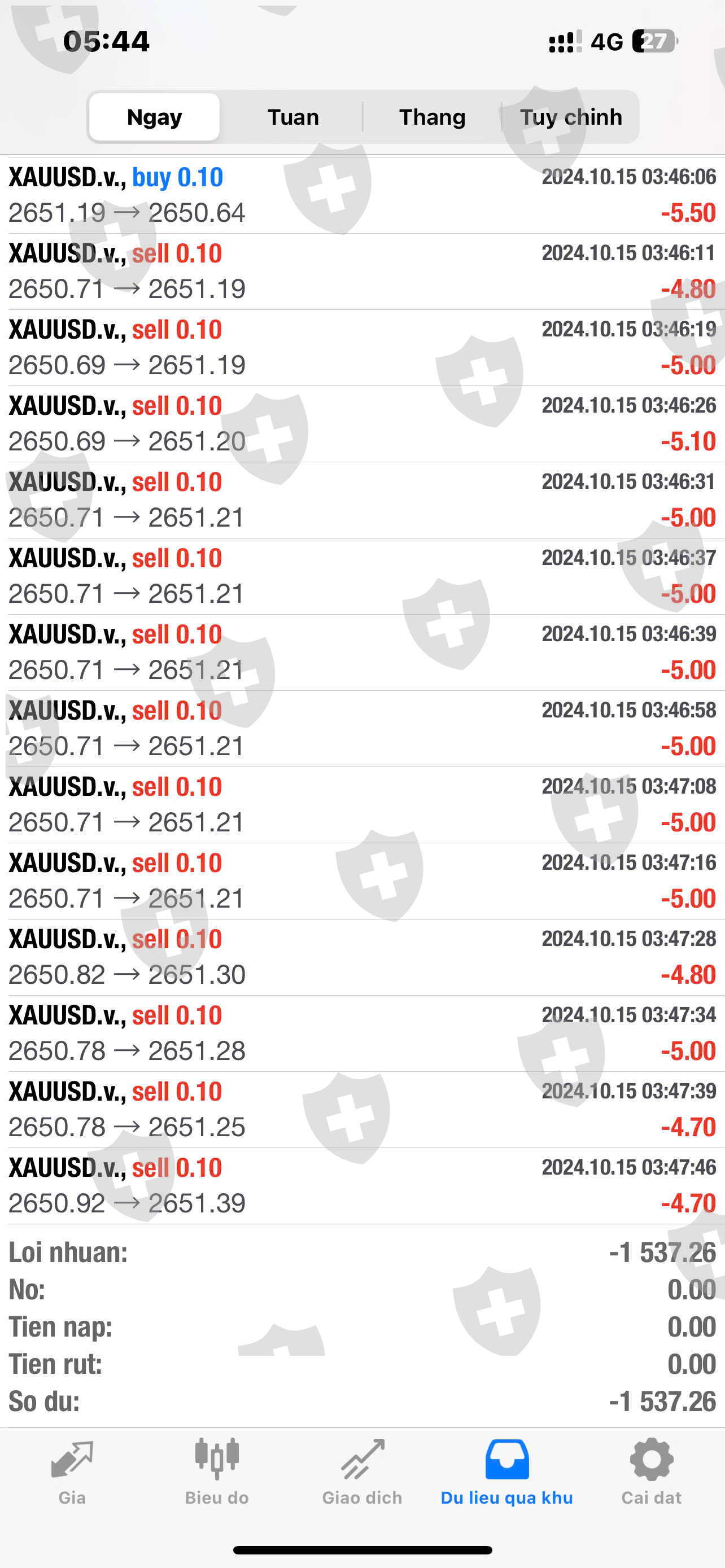Viewport: 725px width, 1568px height.
Task: Select the Thang period filter
Action: [431, 117]
